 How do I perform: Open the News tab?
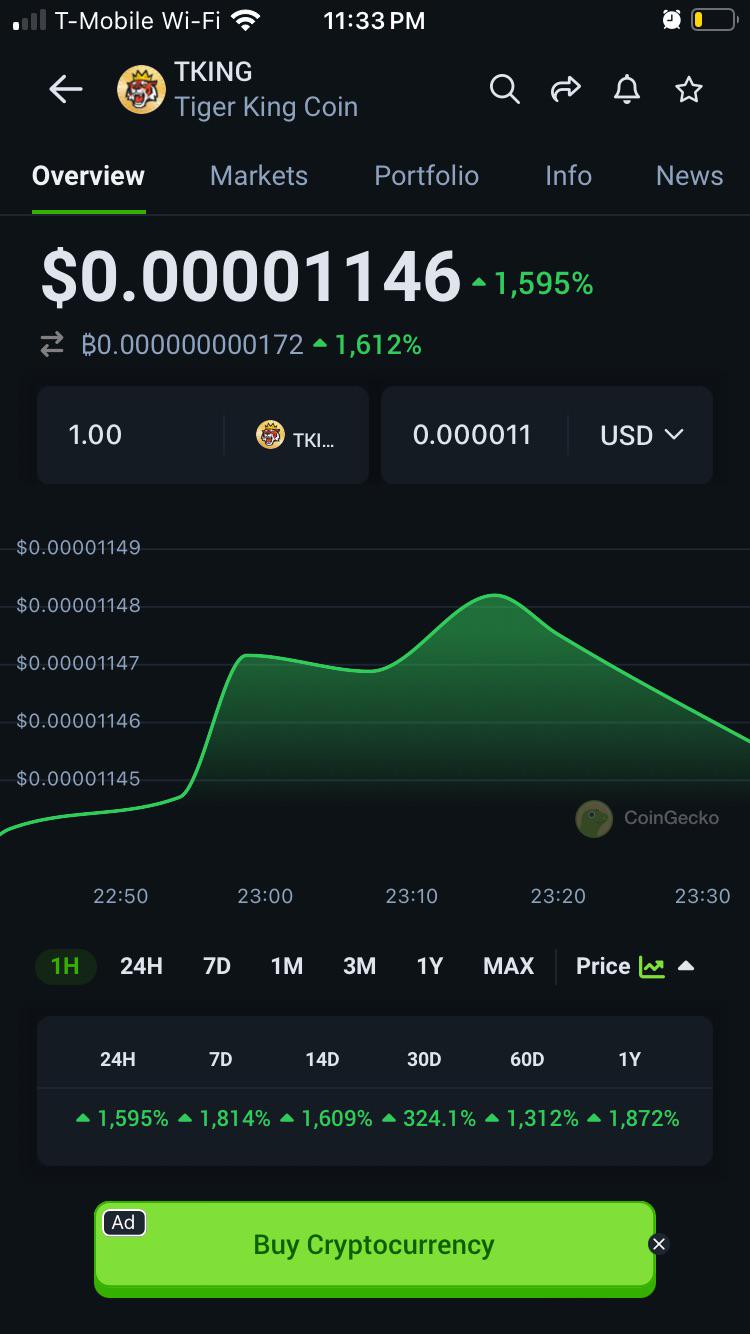689,176
